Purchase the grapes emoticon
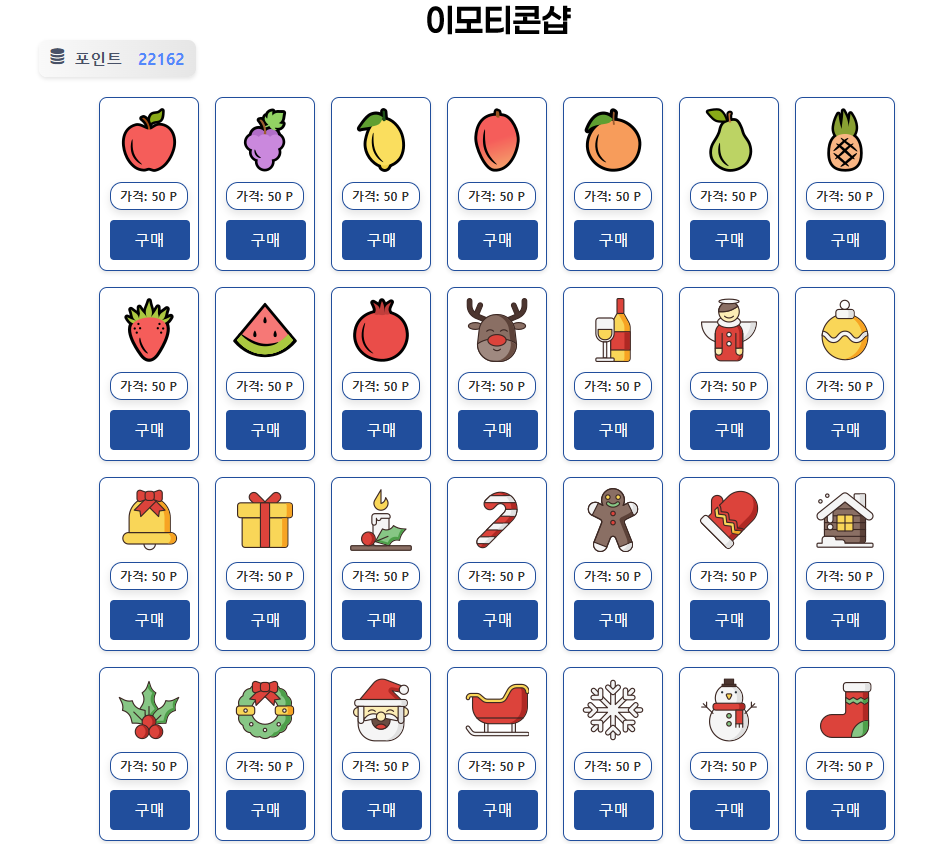The width and height of the screenshot is (925, 844). pyautogui.click(x=265, y=240)
